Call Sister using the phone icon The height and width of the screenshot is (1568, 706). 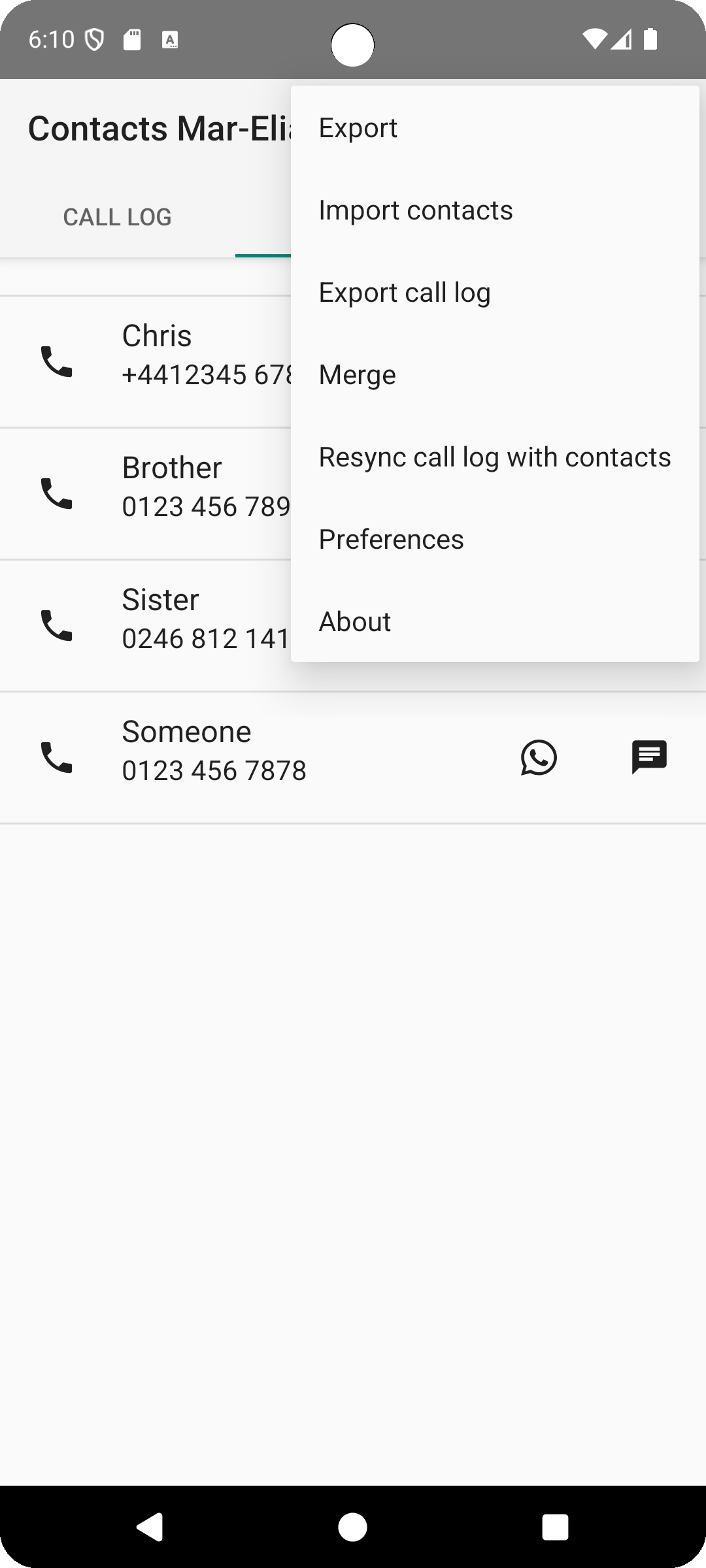(57, 625)
